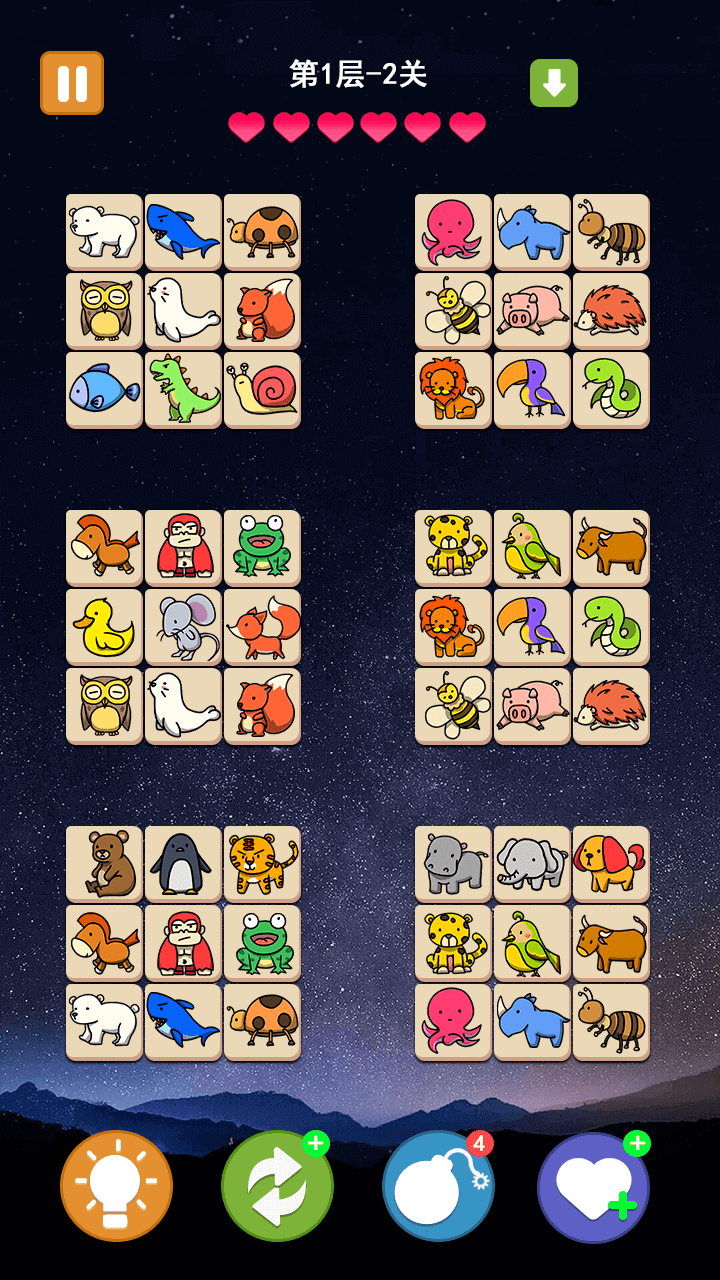Screen dimensions: 720x1280
Task: Select the green dinosaur tile
Action: (x=183, y=390)
